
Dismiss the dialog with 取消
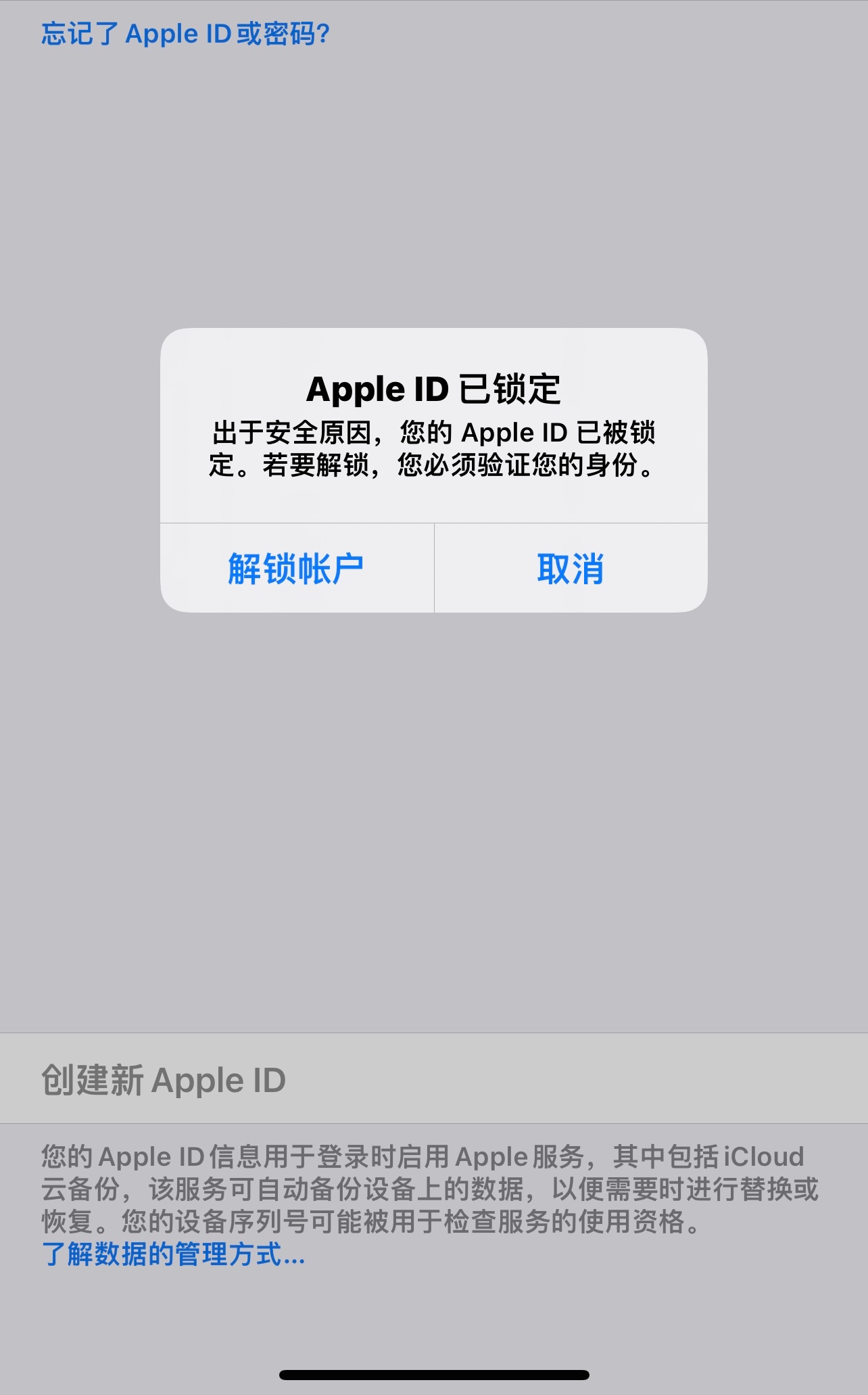571,569
